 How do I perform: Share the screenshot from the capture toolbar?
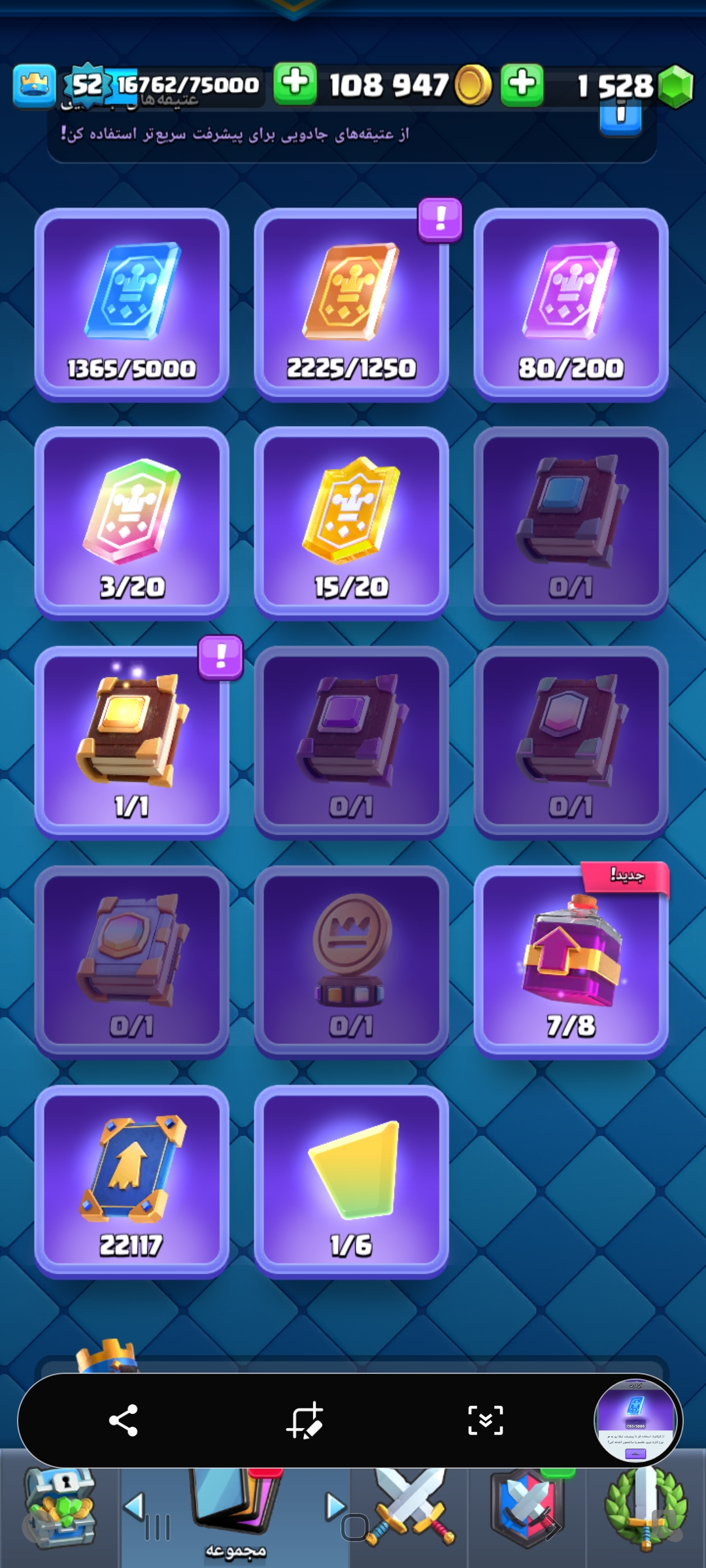coord(123,1420)
